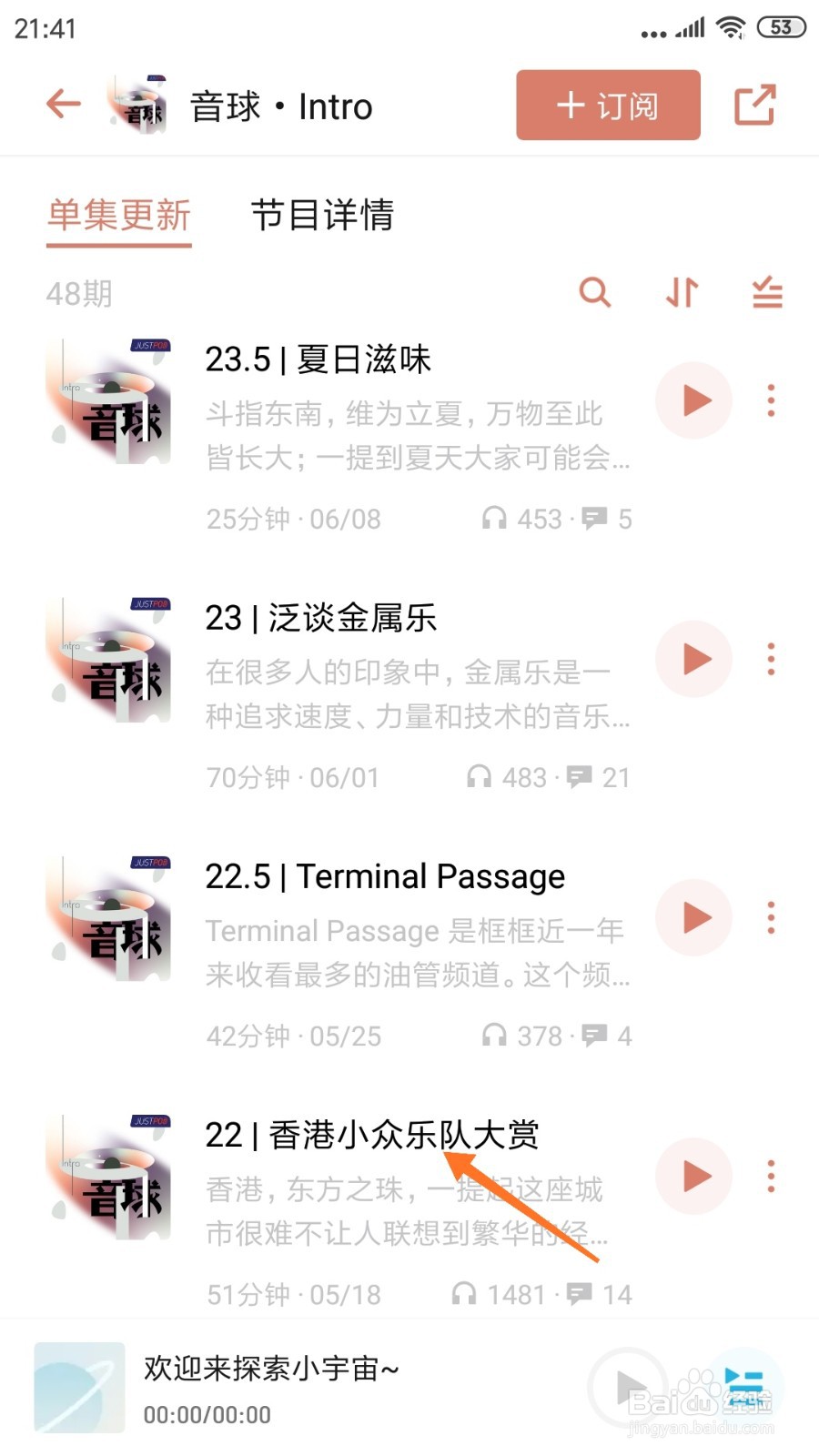Open the search for episodes
Image resolution: width=819 pixels, height=1456 pixels.
coord(596,293)
